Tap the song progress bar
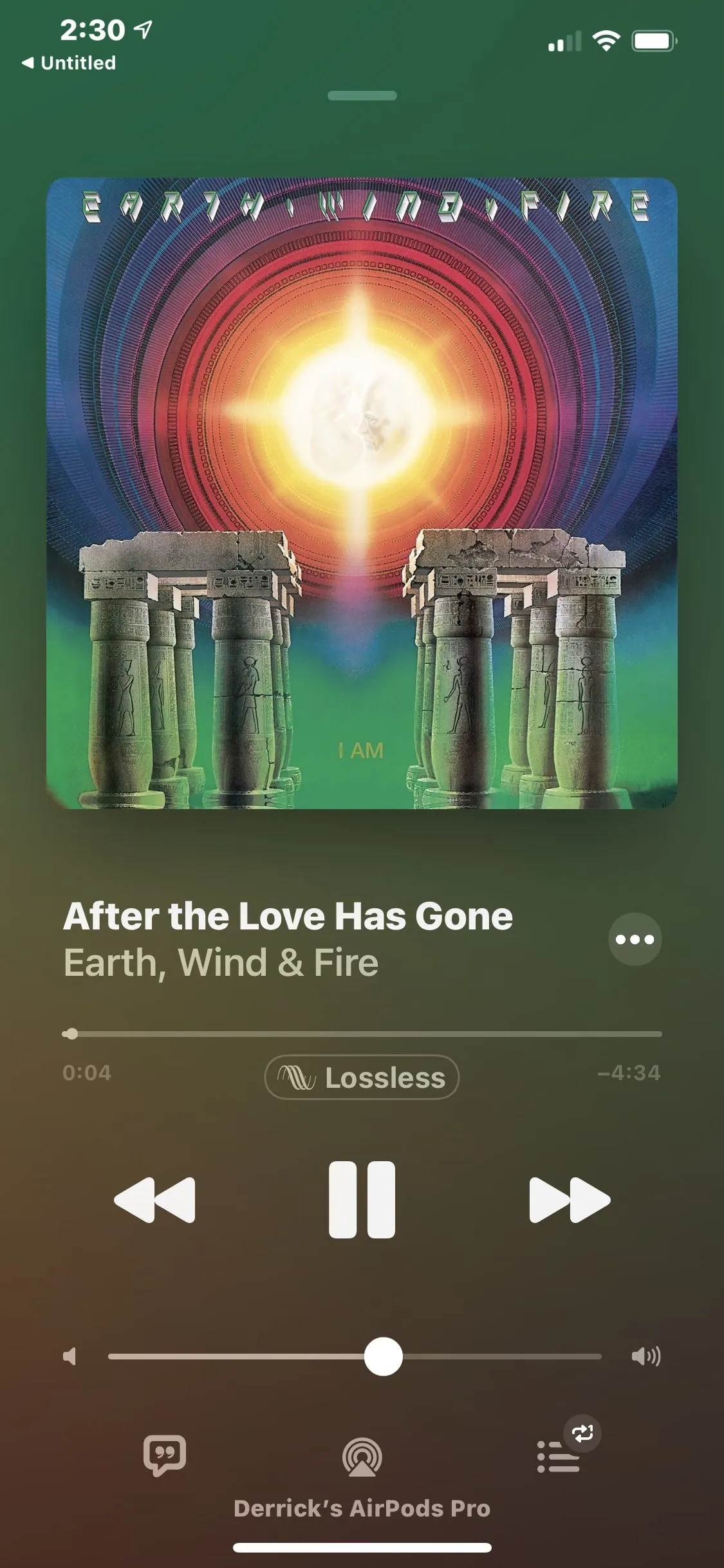This screenshot has width=724, height=1568. click(x=362, y=1034)
